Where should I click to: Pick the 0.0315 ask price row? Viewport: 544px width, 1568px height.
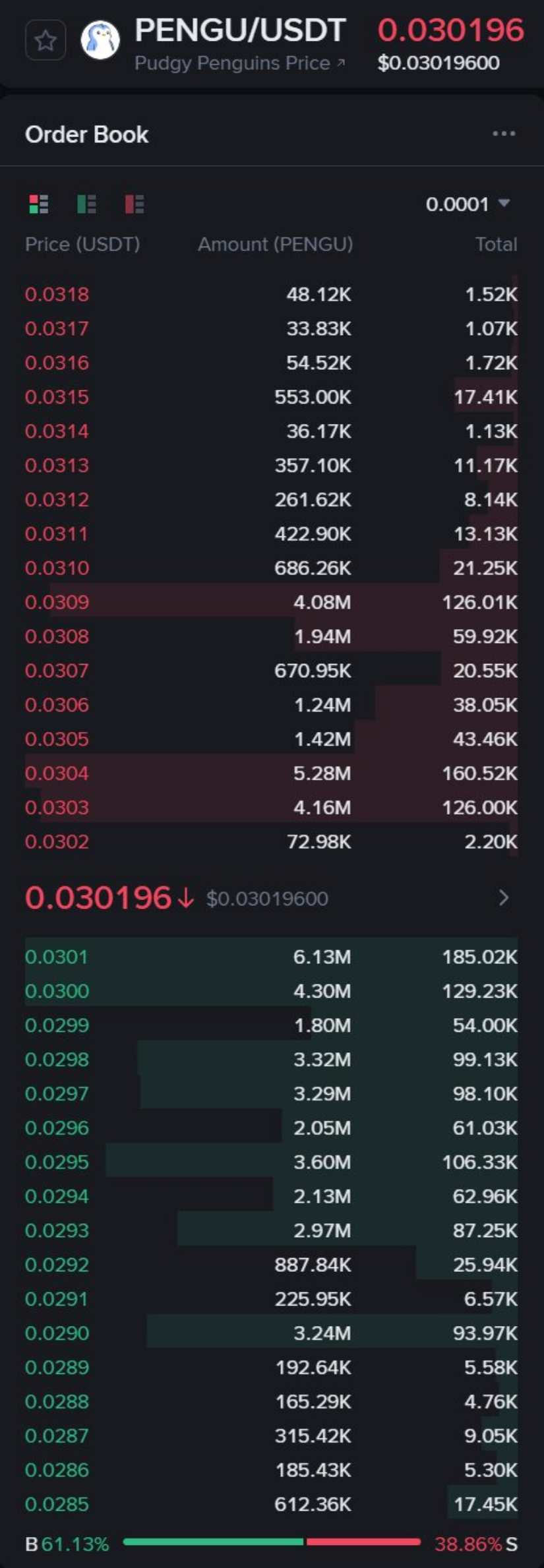(271, 397)
